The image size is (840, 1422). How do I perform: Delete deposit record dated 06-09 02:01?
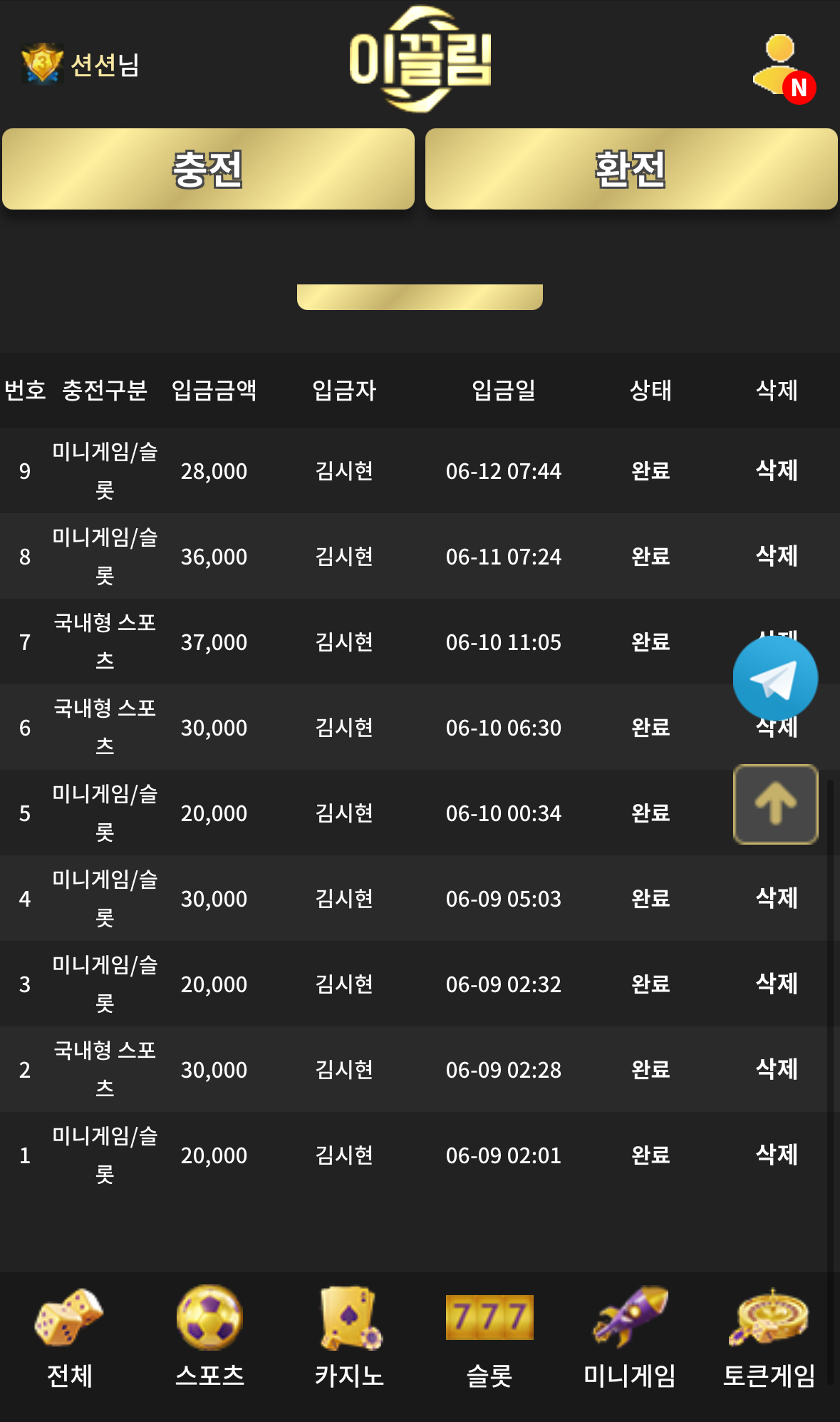[x=777, y=1155]
